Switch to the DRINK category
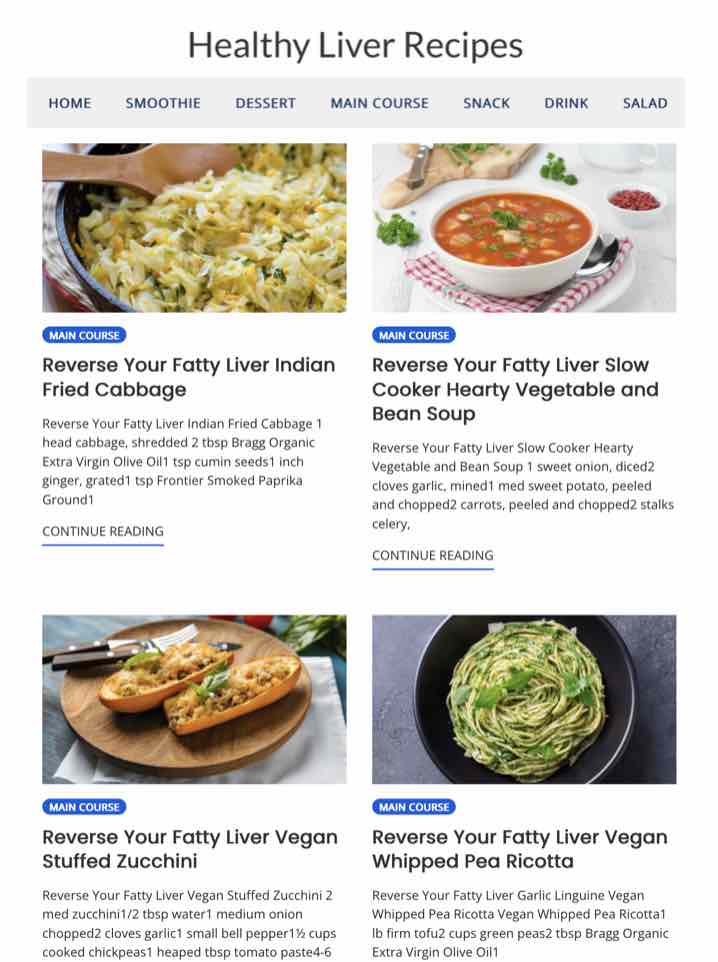 [566, 103]
